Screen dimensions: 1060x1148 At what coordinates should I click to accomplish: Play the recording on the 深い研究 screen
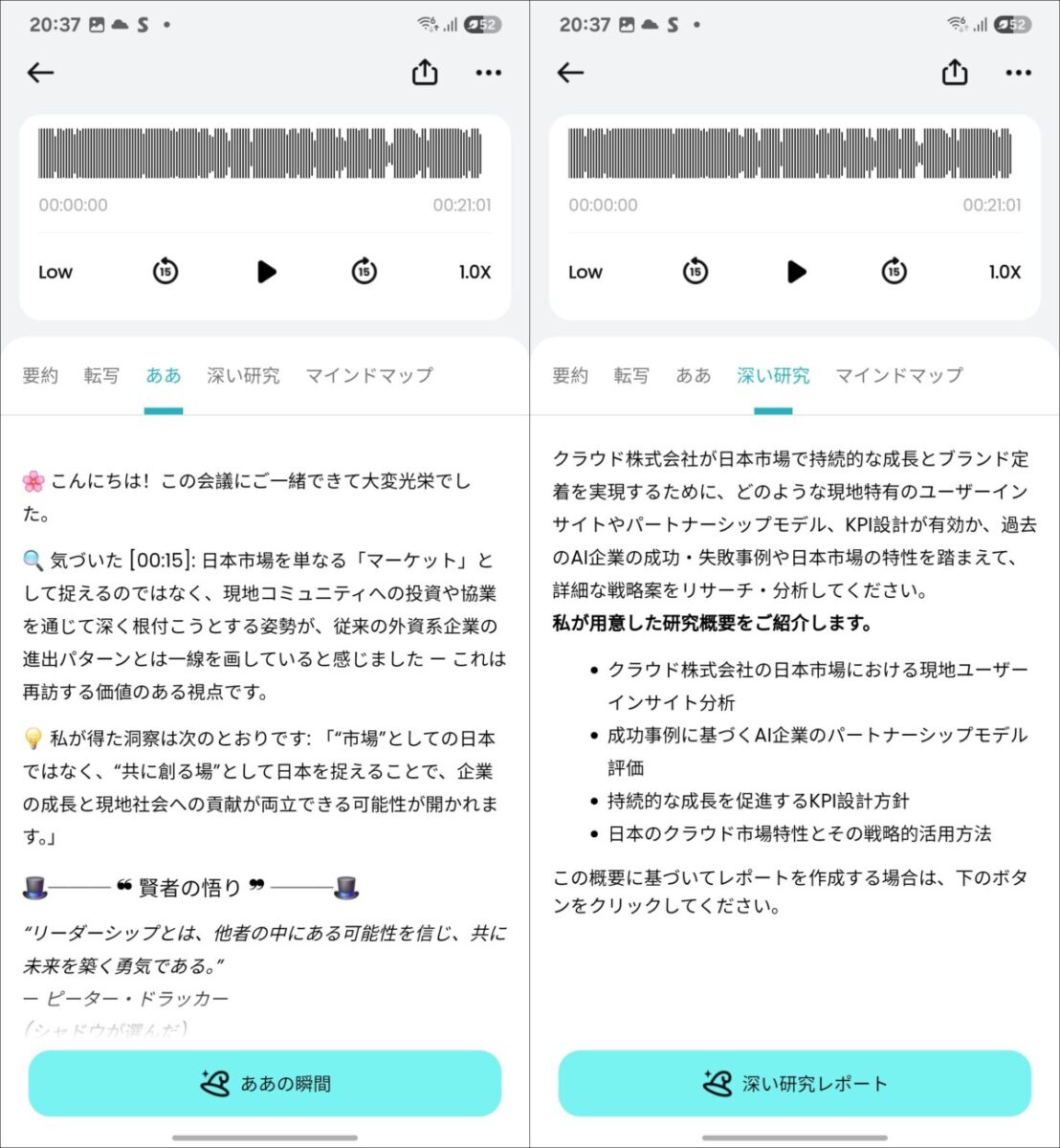pyautogui.click(x=796, y=272)
